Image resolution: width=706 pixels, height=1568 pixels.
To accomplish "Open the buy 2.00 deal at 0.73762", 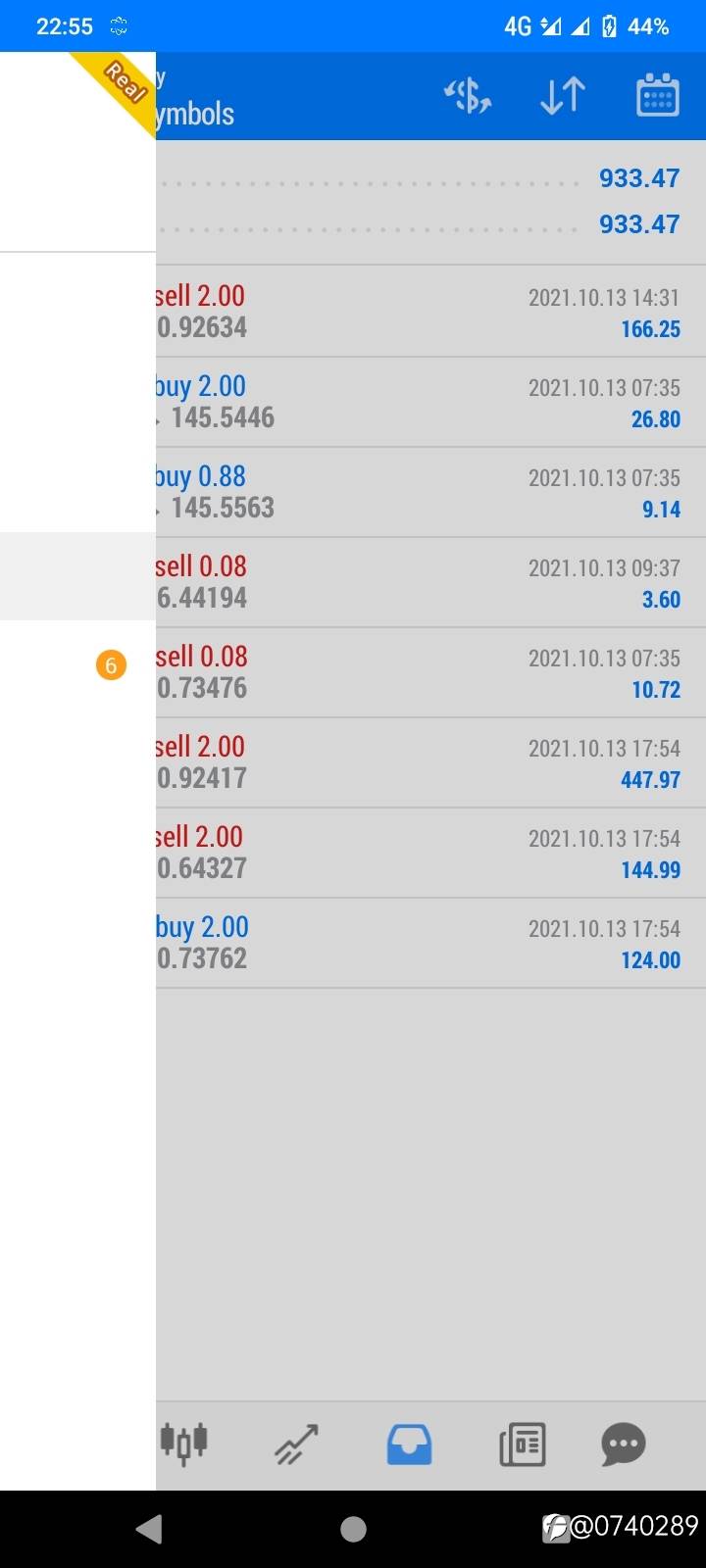I will click(429, 943).
